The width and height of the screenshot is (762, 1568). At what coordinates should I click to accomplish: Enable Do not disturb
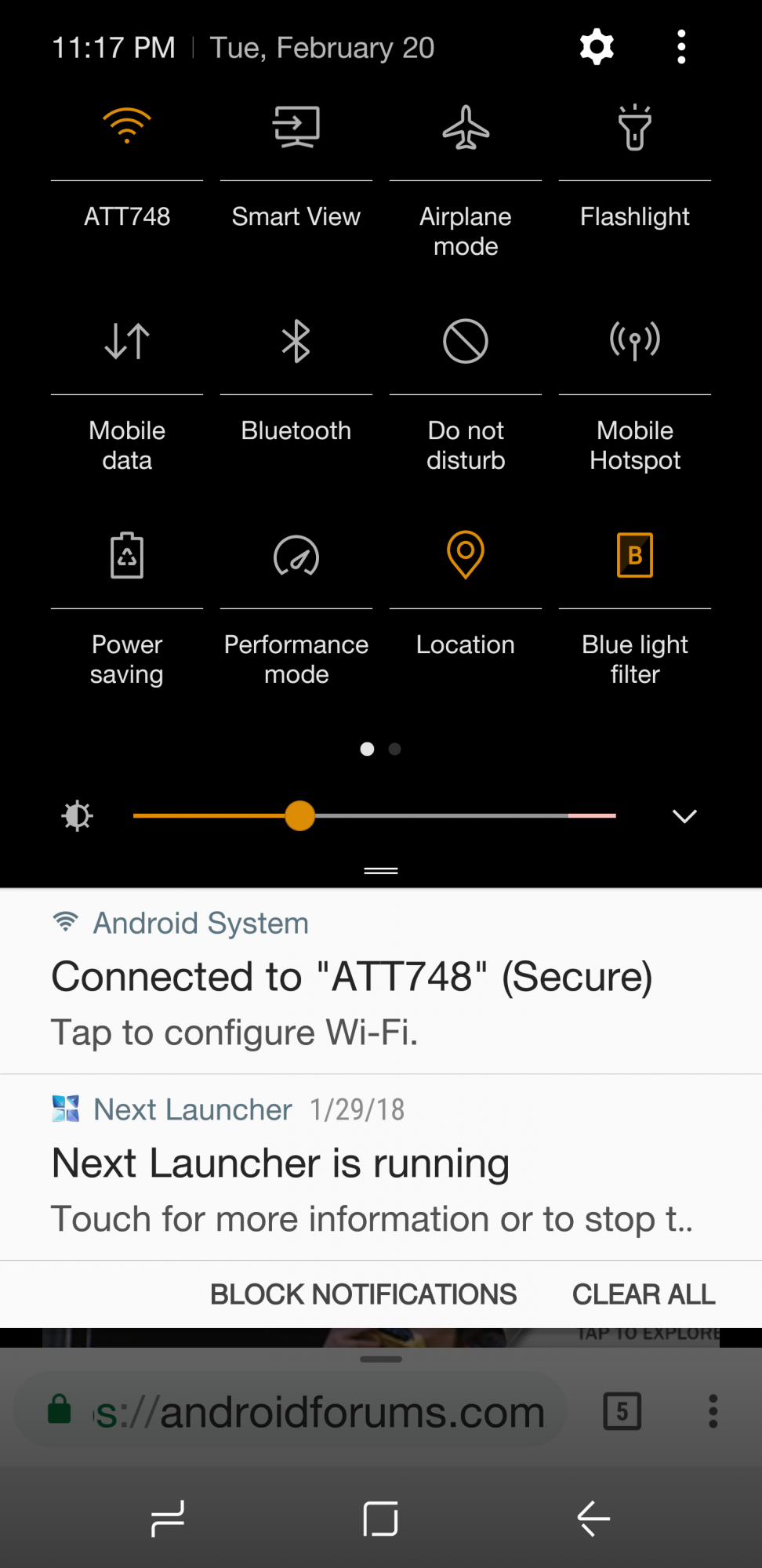466,341
